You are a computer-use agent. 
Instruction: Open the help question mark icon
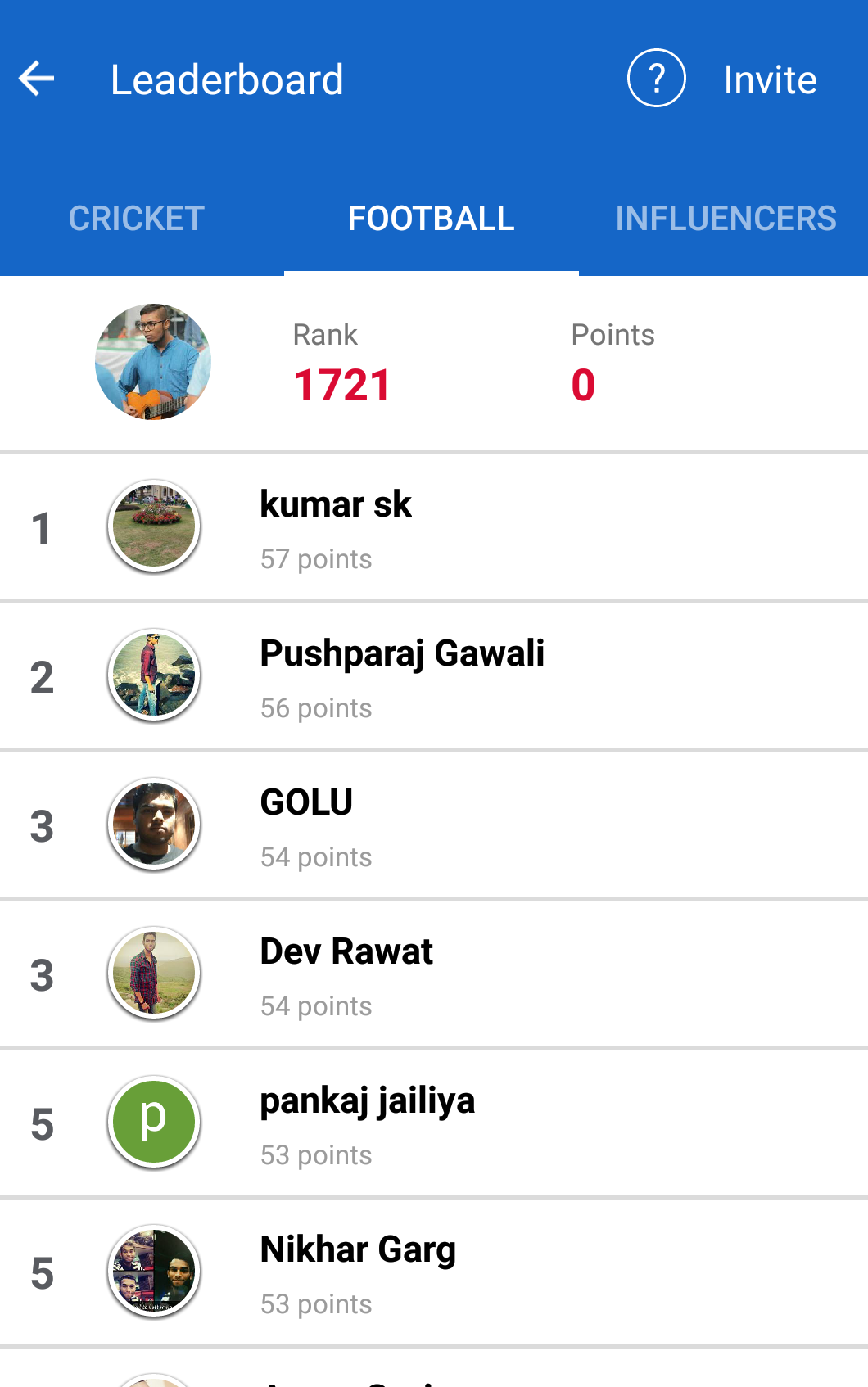coord(656,79)
